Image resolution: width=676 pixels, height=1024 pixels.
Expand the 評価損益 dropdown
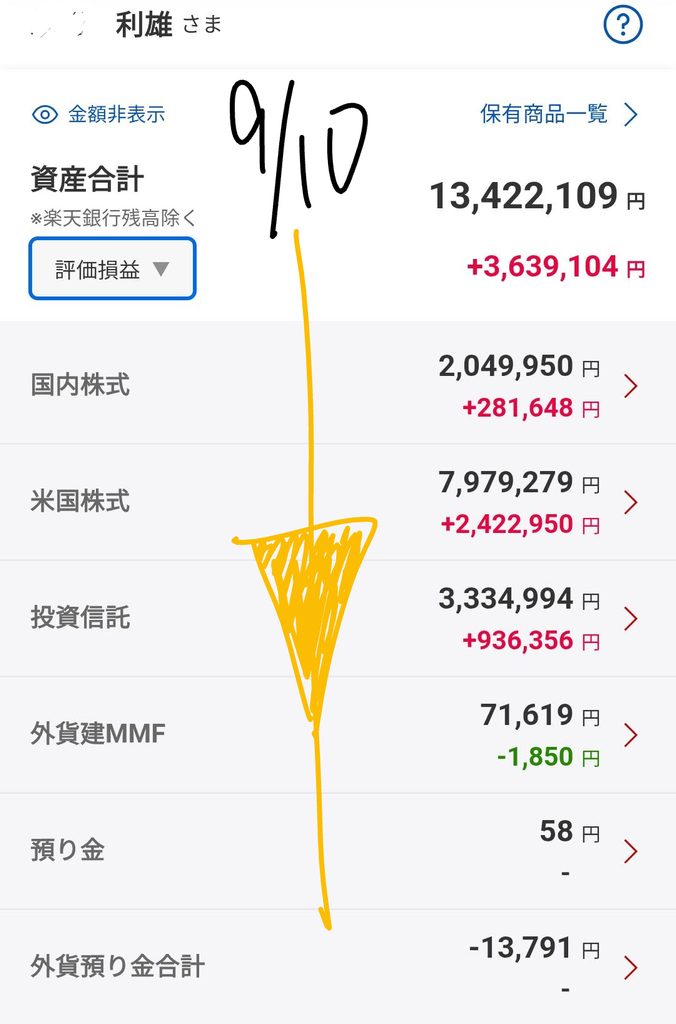(112, 268)
